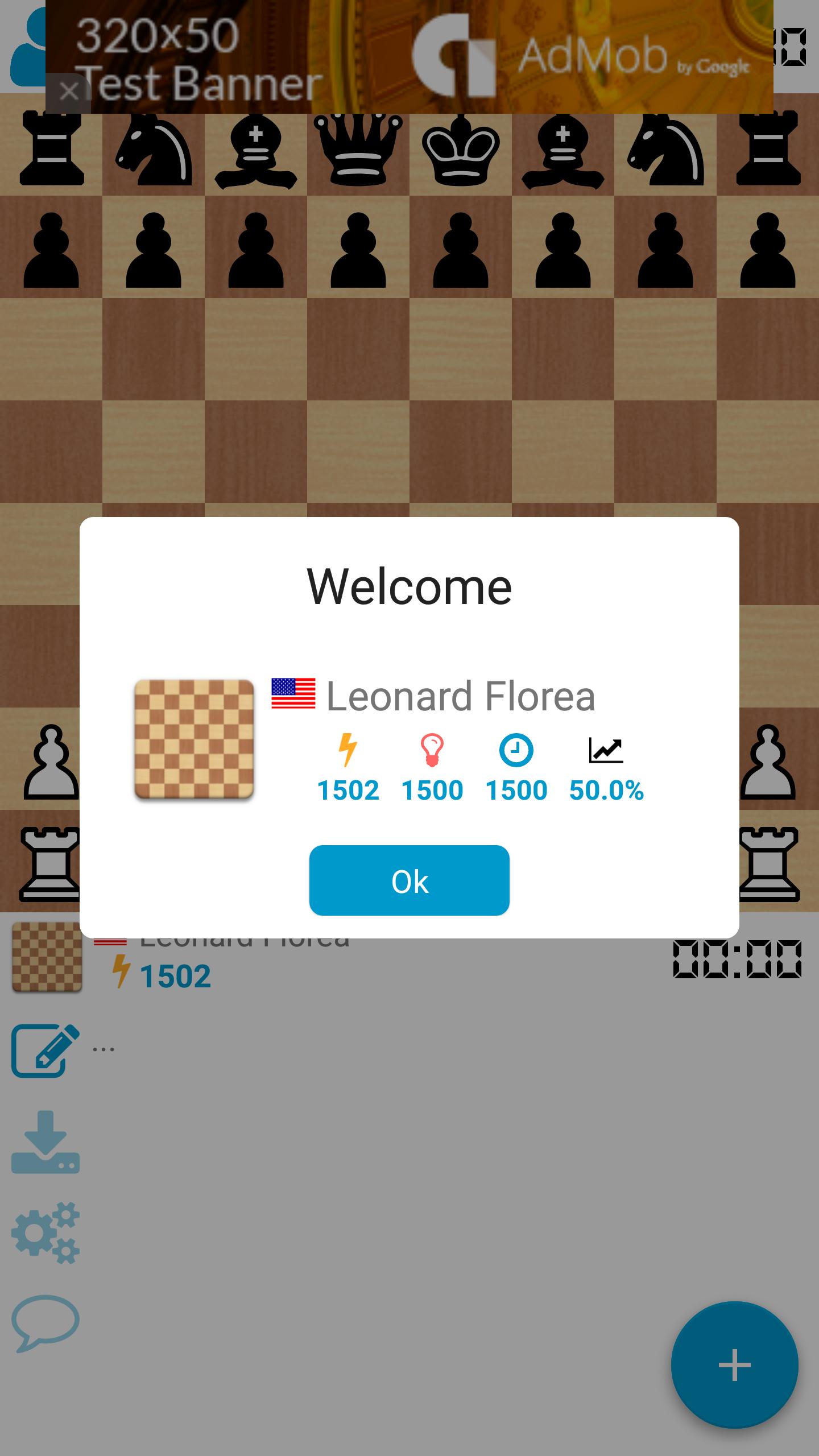
Task: Open the settings gears
Action: tap(45, 1233)
